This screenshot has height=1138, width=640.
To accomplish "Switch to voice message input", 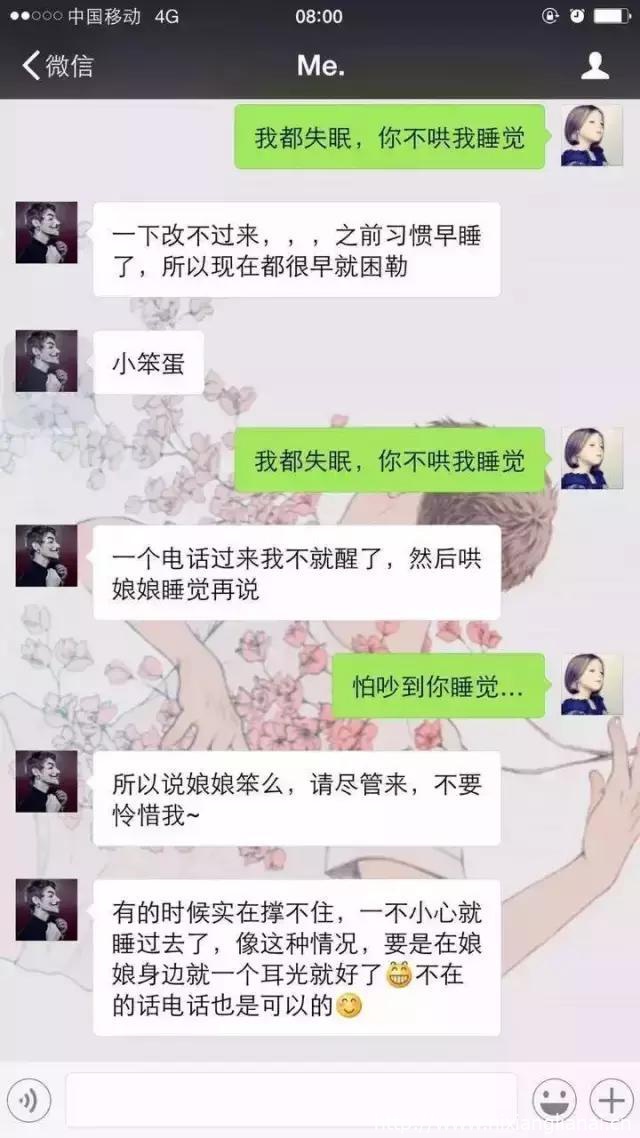I will click(x=29, y=1101).
